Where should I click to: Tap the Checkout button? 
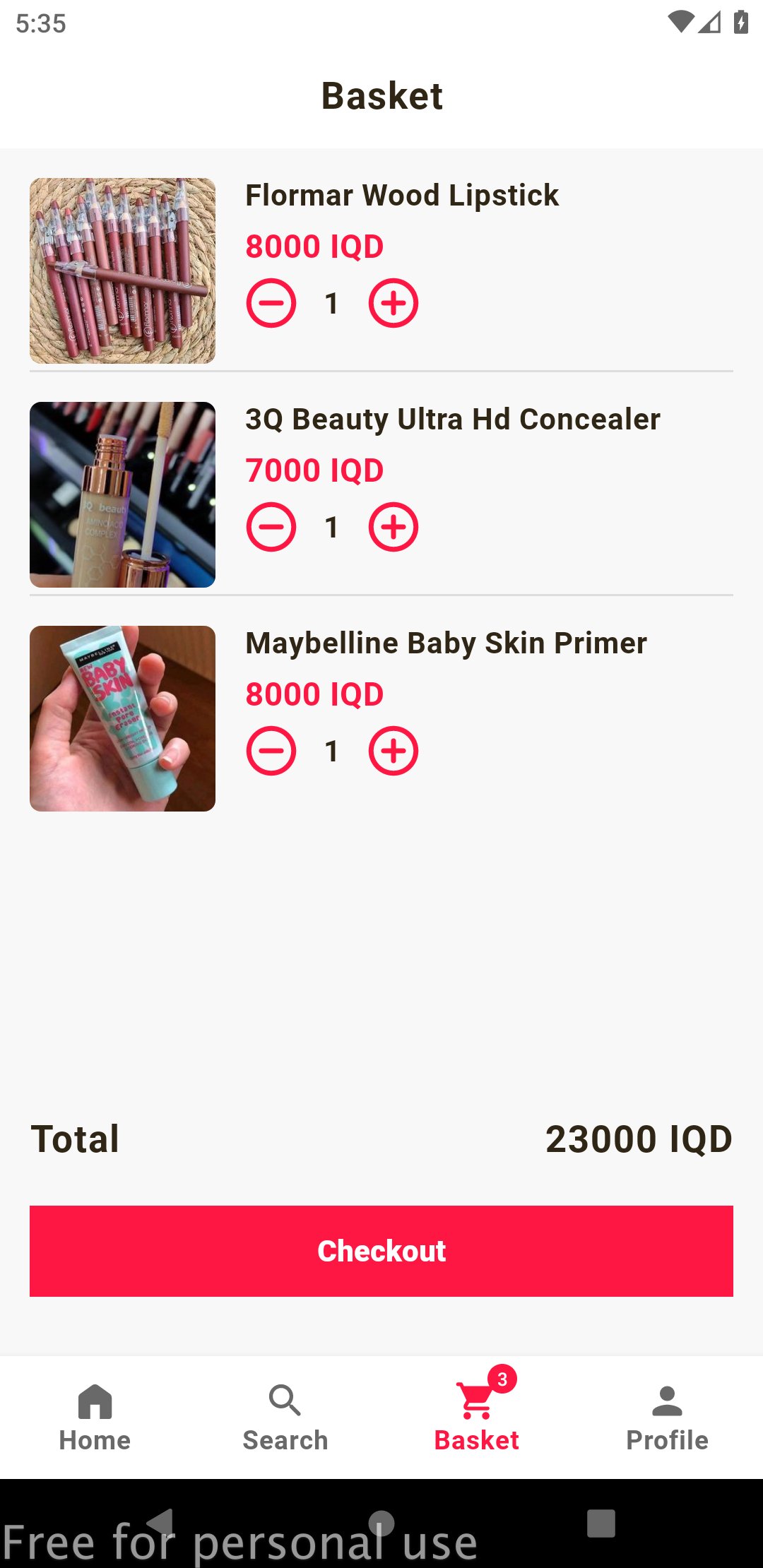[381, 1251]
